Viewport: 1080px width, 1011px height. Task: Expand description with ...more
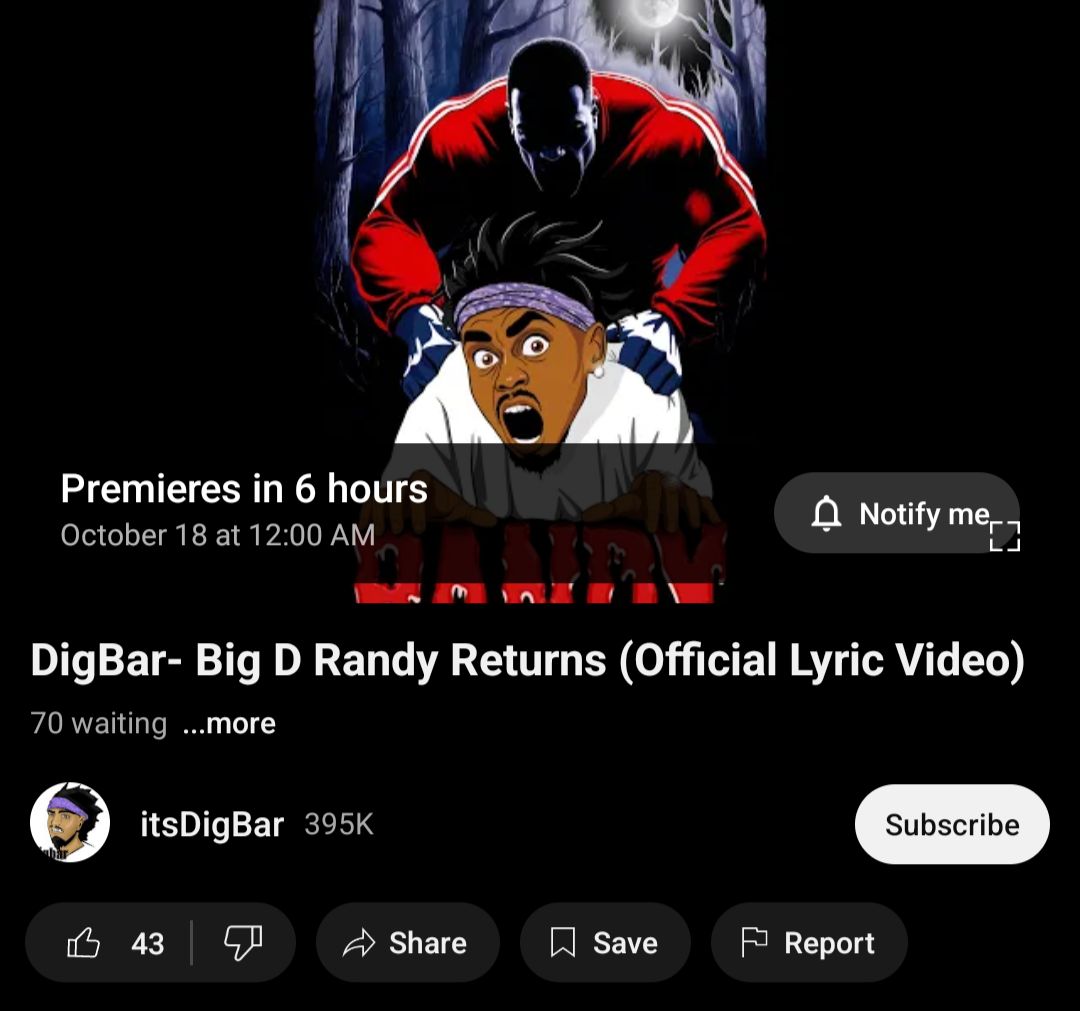pos(229,723)
